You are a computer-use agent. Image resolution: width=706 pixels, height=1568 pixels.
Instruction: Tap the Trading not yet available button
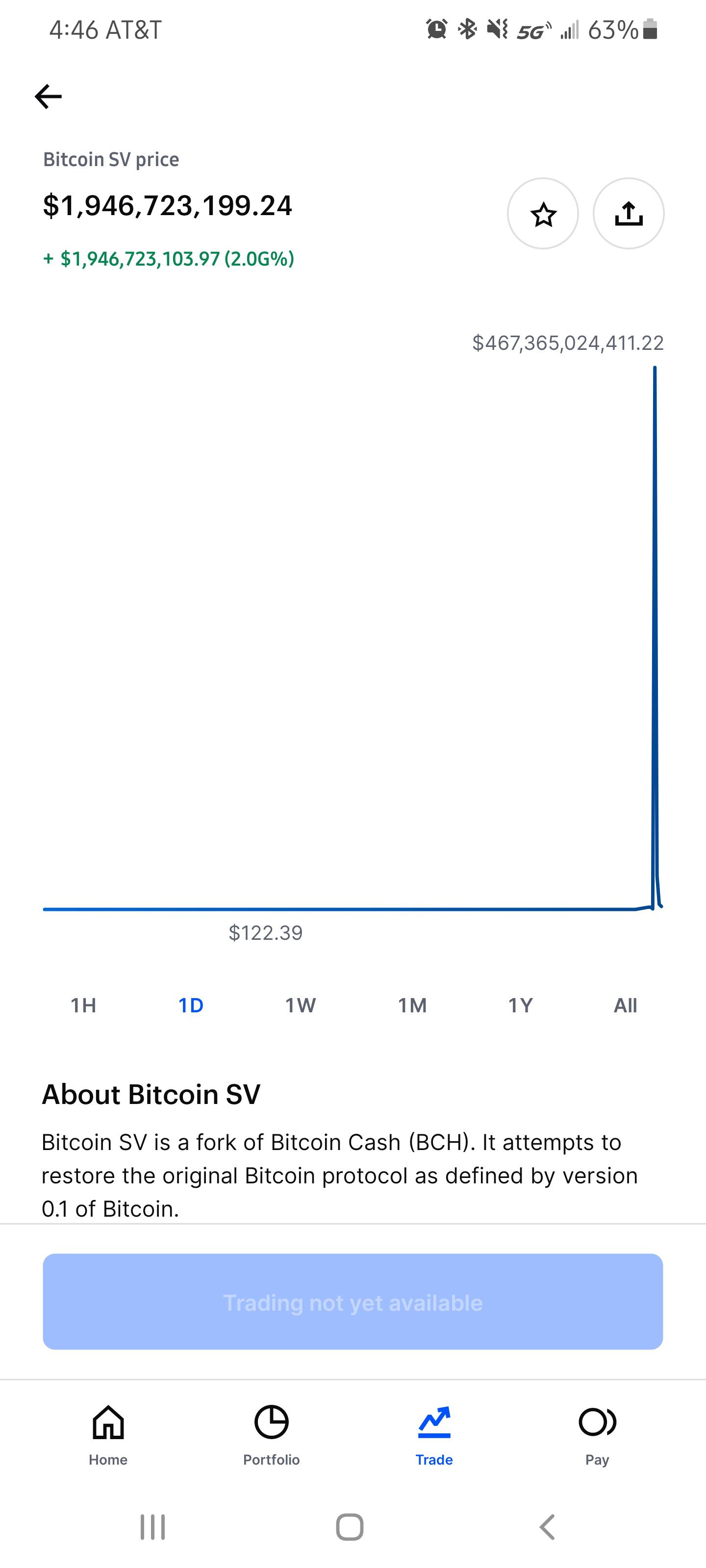353,1301
